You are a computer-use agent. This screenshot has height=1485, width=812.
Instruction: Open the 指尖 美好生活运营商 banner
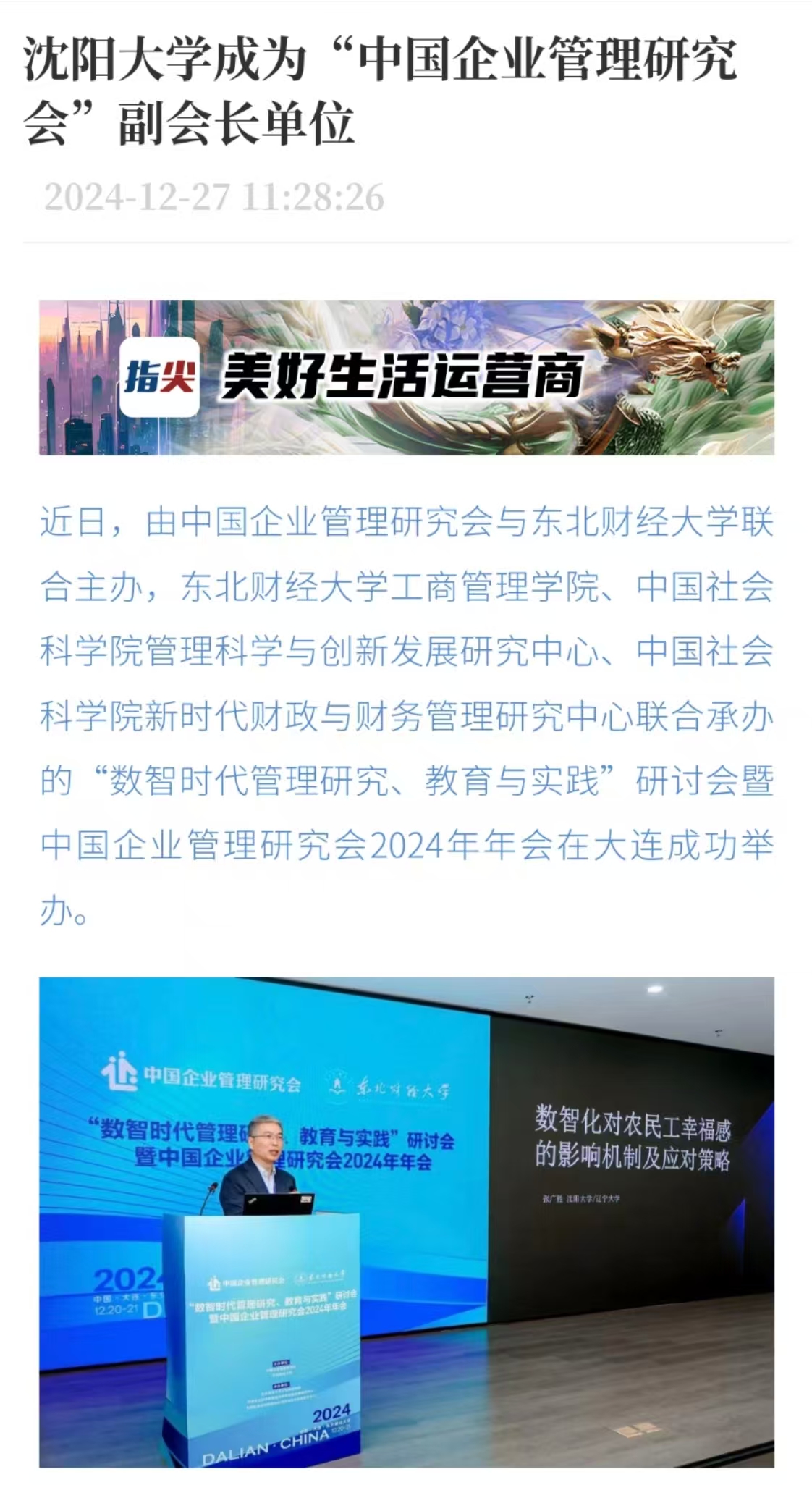tap(406, 377)
